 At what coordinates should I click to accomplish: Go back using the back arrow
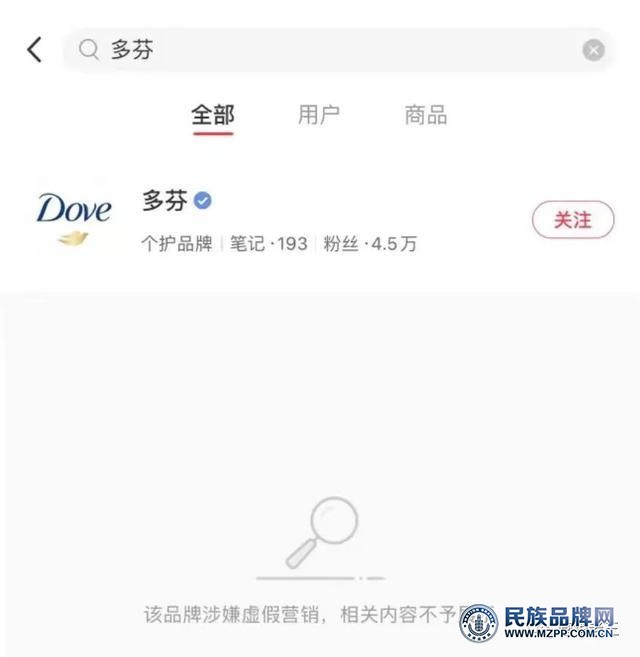click(x=35, y=50)
